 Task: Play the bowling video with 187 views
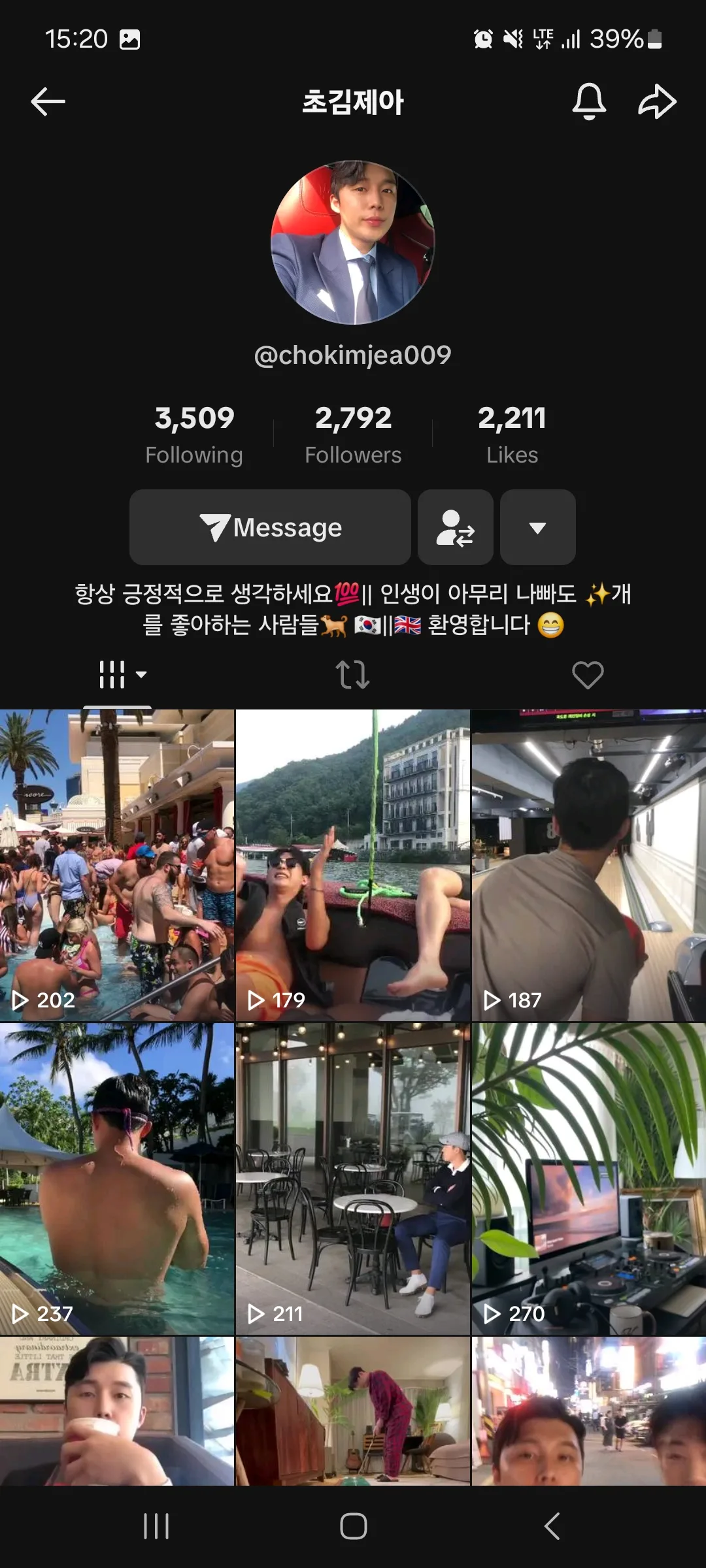[x=588, y=865]
